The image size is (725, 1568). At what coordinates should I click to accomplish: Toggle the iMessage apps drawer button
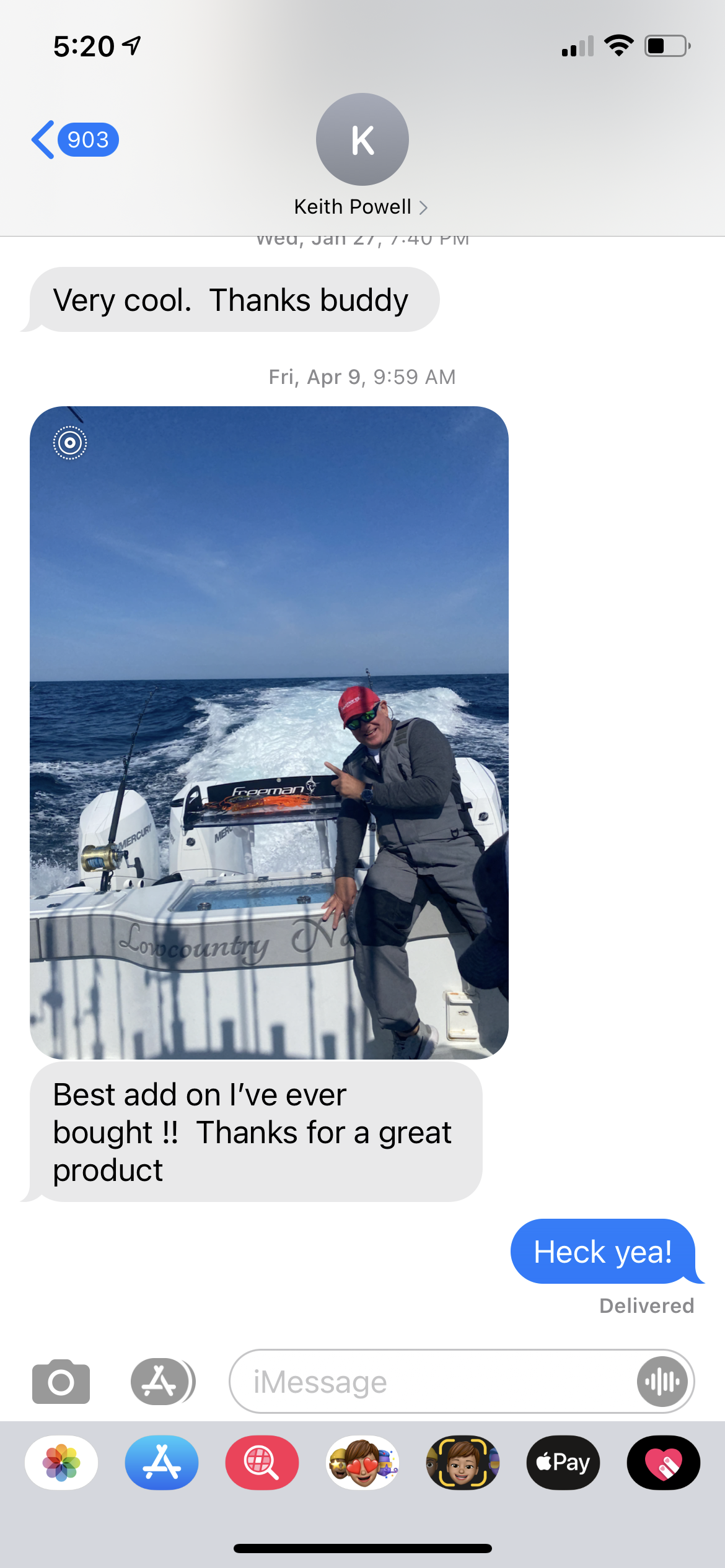click(x=162, y=1382)
